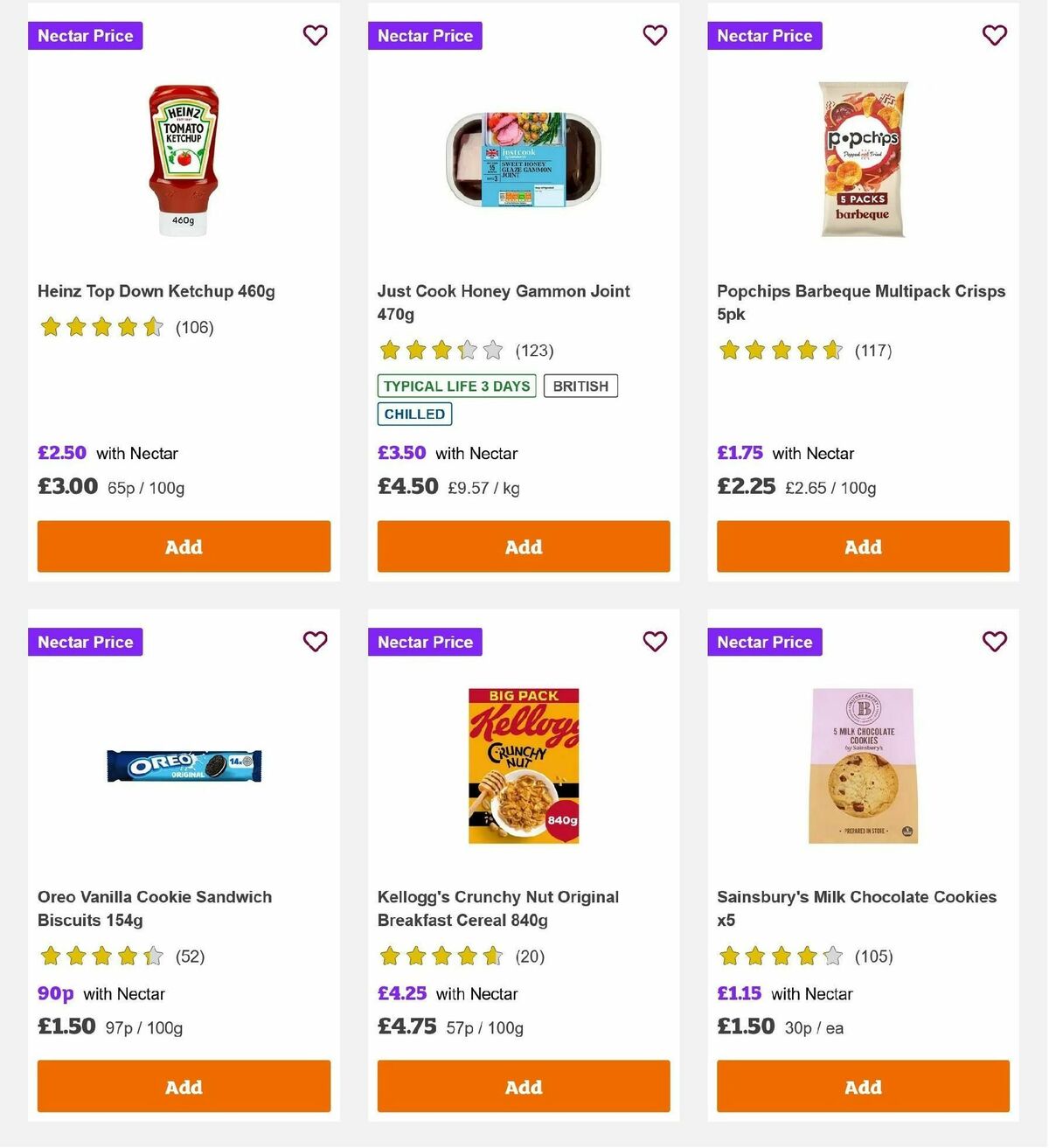Click the star rating on Heinz Ketchup
Screen dimensions: 1049x1148
(101, 326)
